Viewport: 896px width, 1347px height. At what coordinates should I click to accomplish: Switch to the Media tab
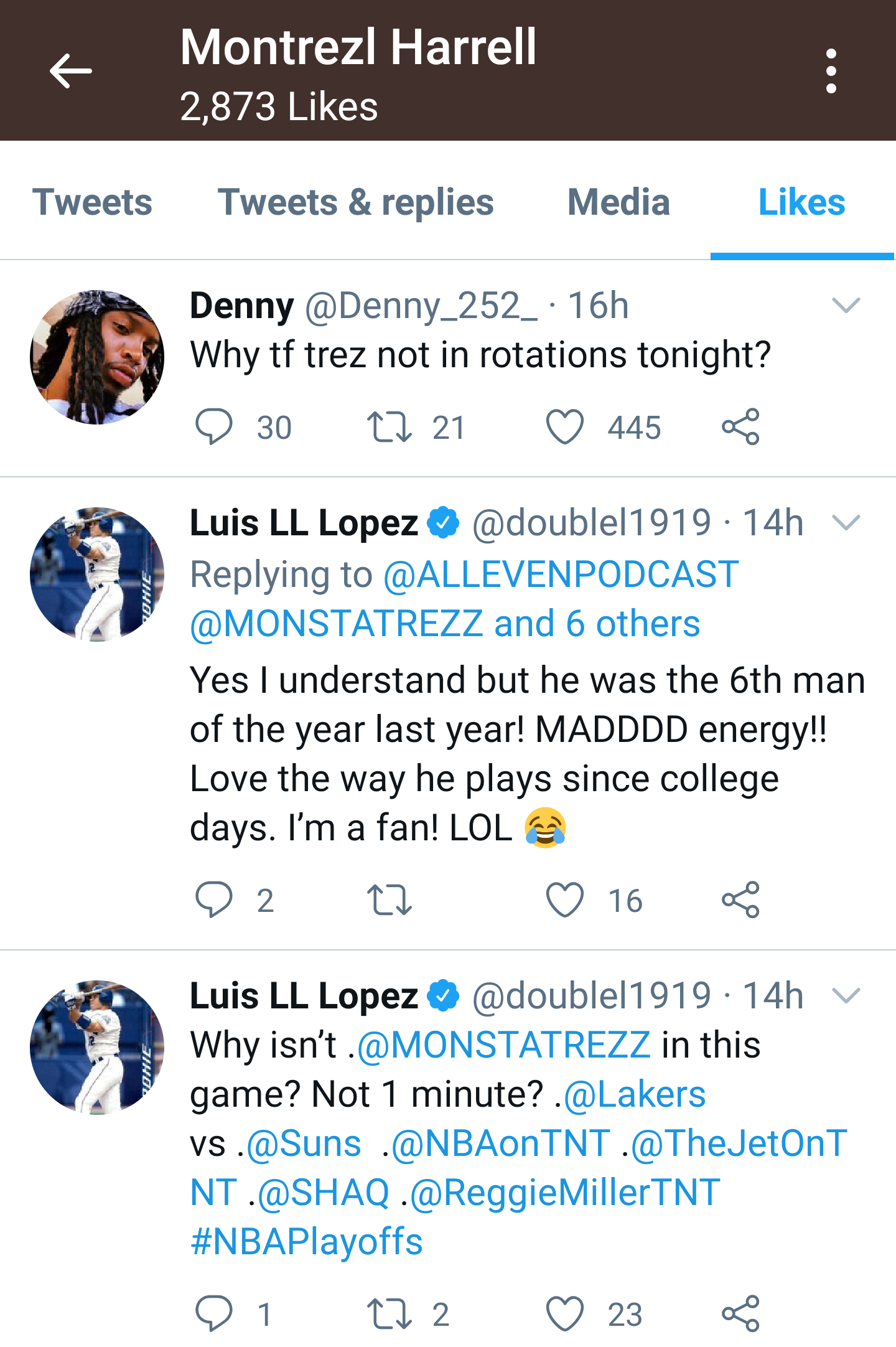pyautogui.click(x=619, y=202)
